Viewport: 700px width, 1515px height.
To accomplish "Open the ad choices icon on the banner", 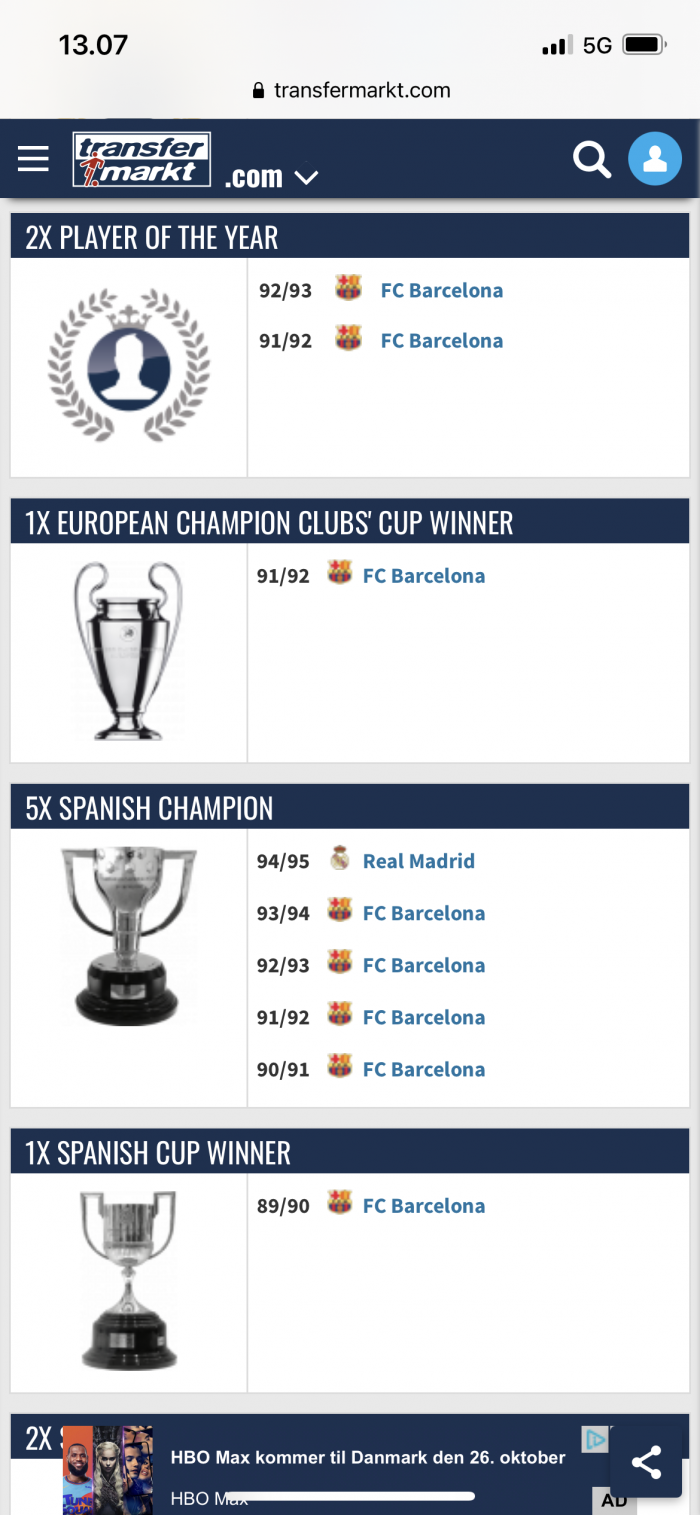I will [595, 1439].
